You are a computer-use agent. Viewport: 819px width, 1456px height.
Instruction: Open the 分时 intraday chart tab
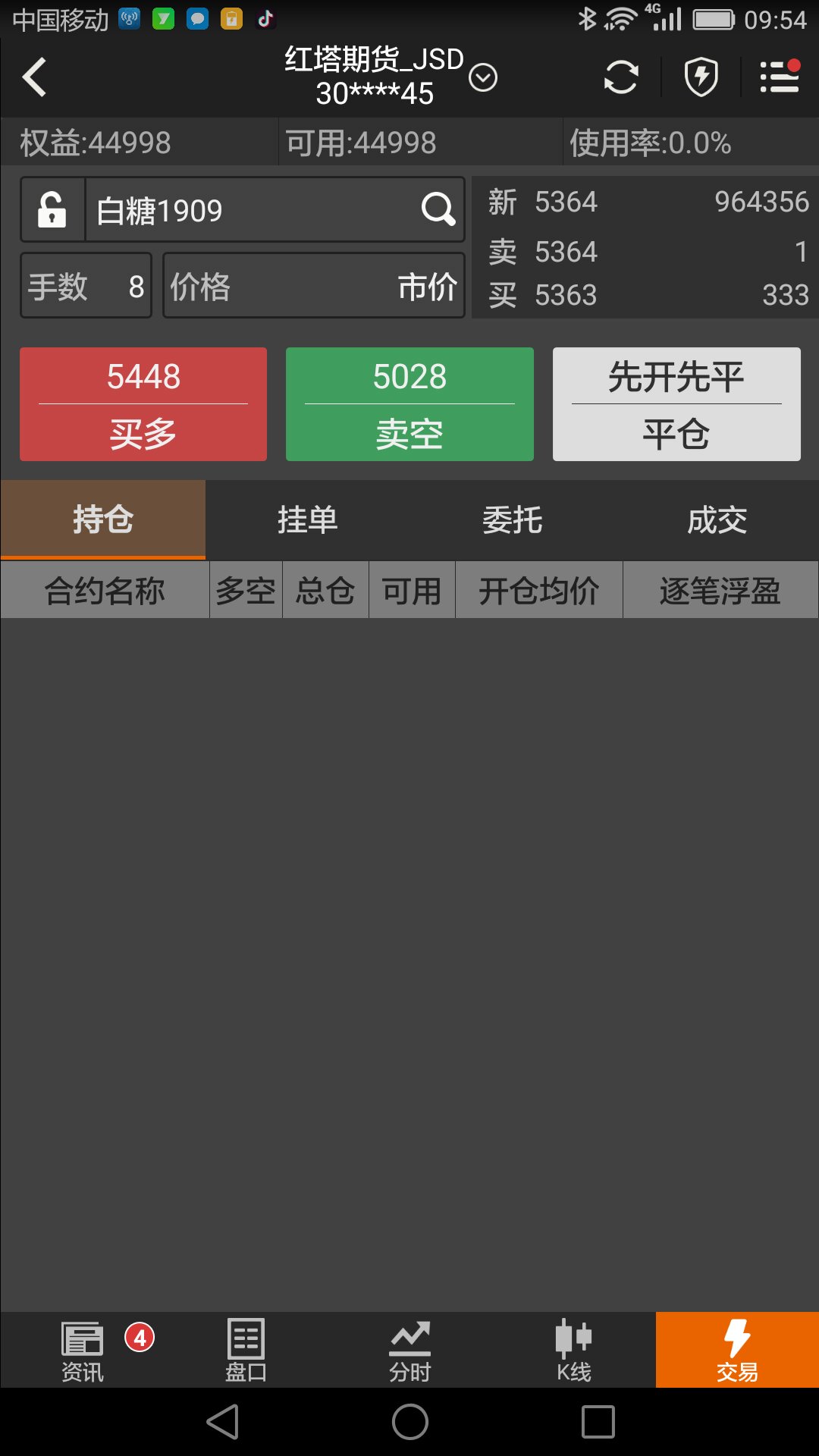[x=409, y=1350]
